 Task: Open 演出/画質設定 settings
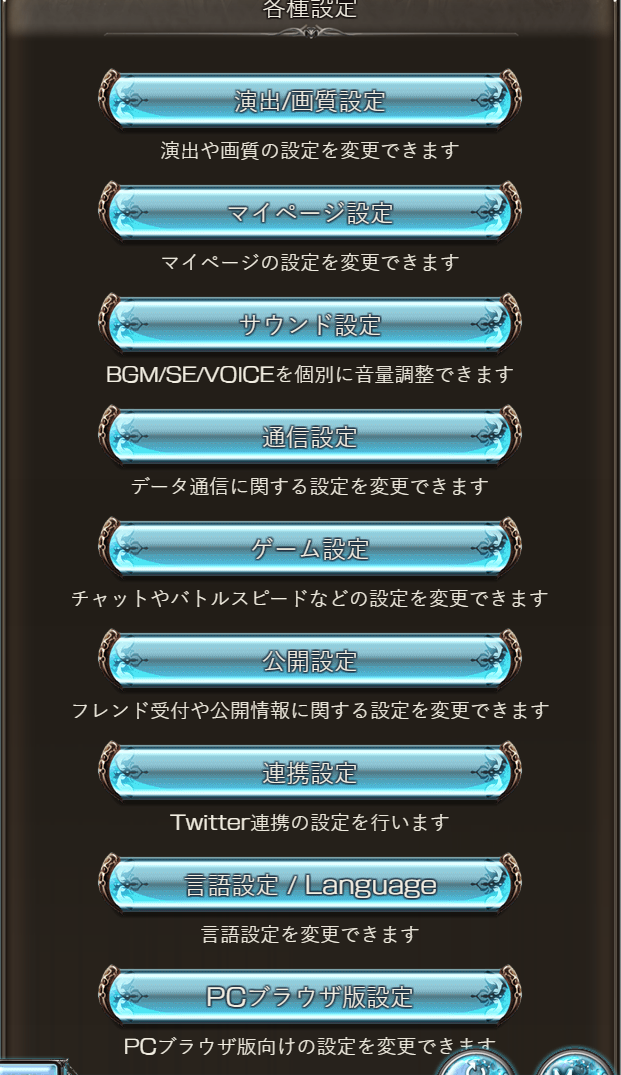coord(310,100)
